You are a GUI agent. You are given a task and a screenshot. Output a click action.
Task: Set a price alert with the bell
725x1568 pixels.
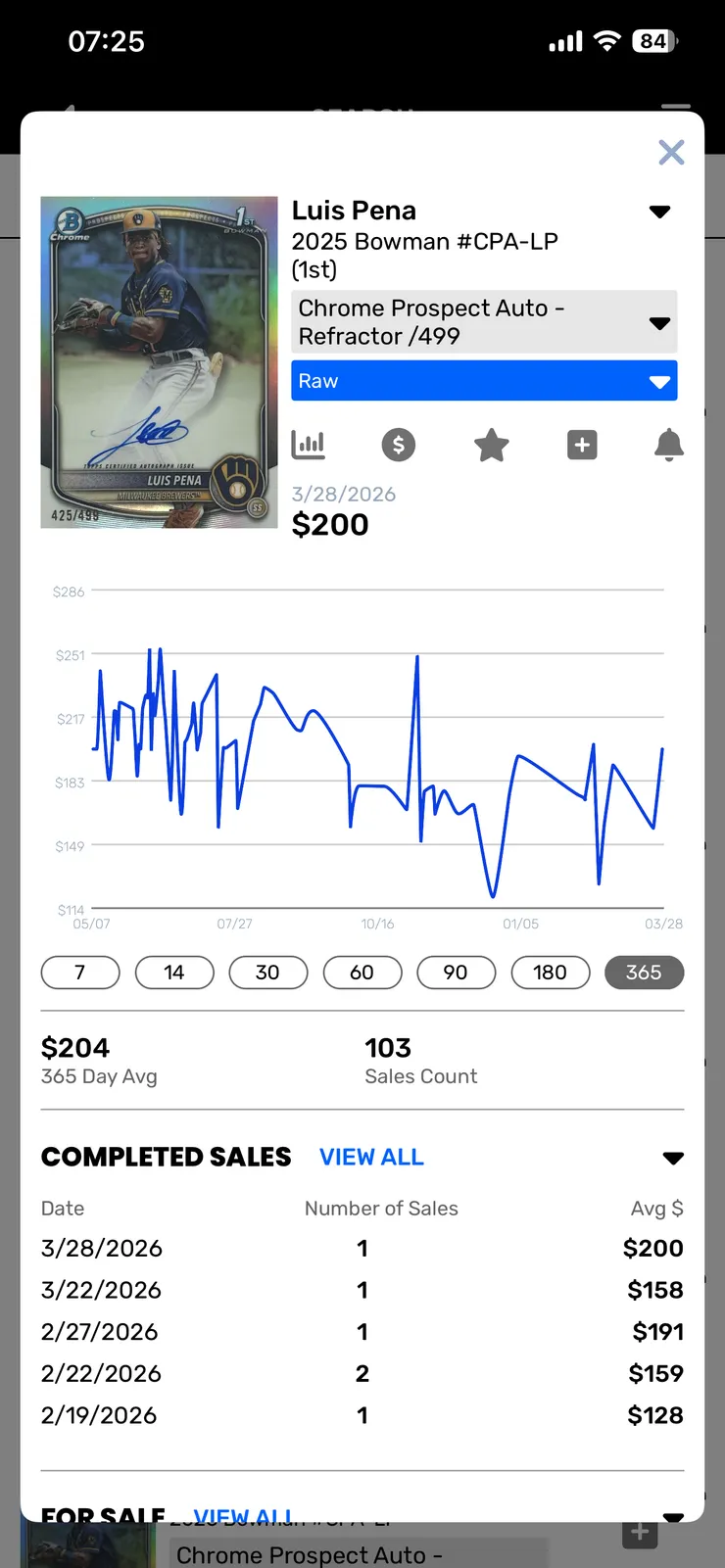tap(668, 445)
